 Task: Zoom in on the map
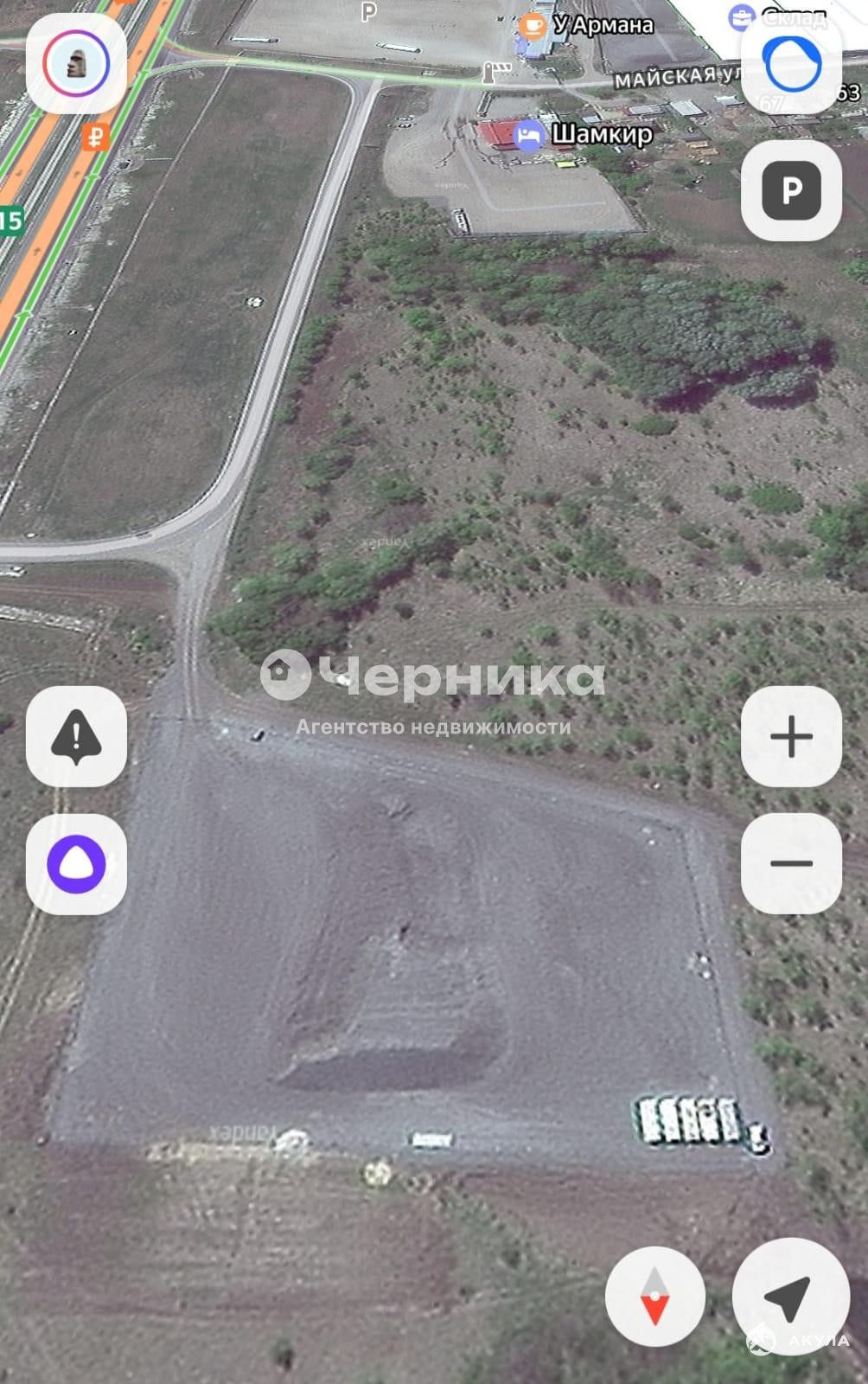[x=791, y=737]
